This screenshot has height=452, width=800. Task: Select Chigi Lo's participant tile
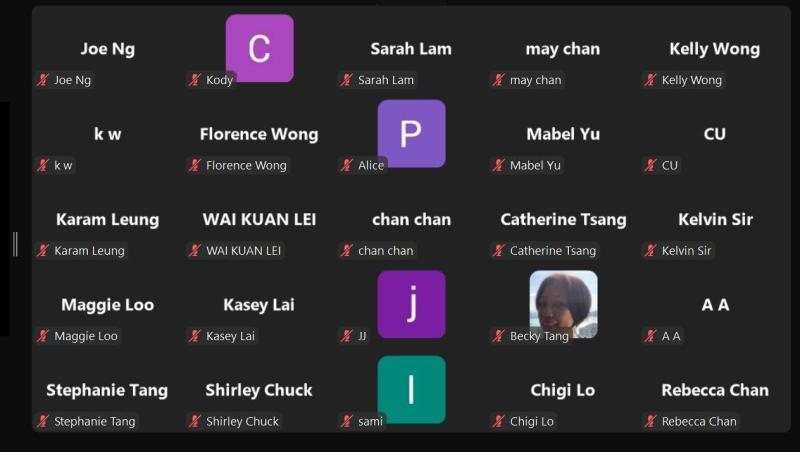[x=563, y=390]
